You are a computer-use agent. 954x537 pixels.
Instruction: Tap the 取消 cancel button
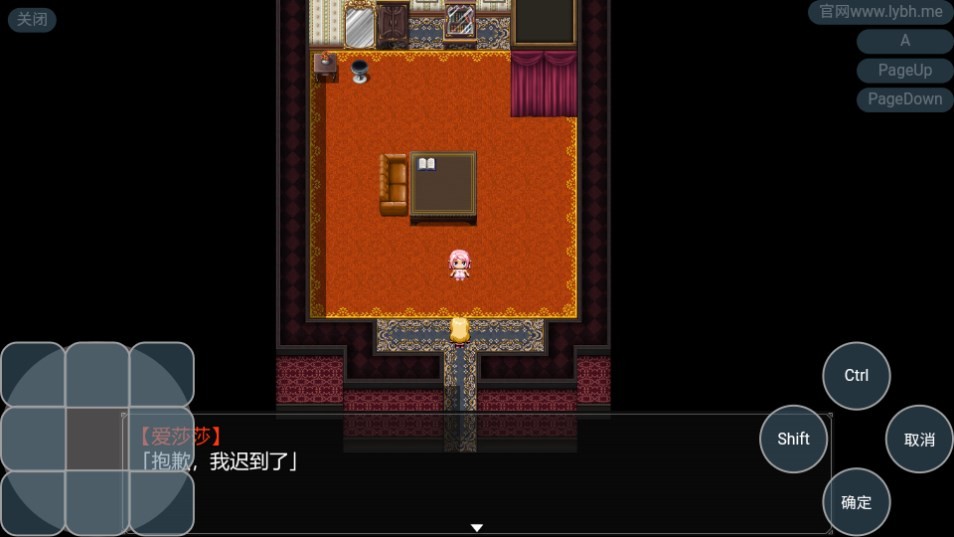point(919,439)
